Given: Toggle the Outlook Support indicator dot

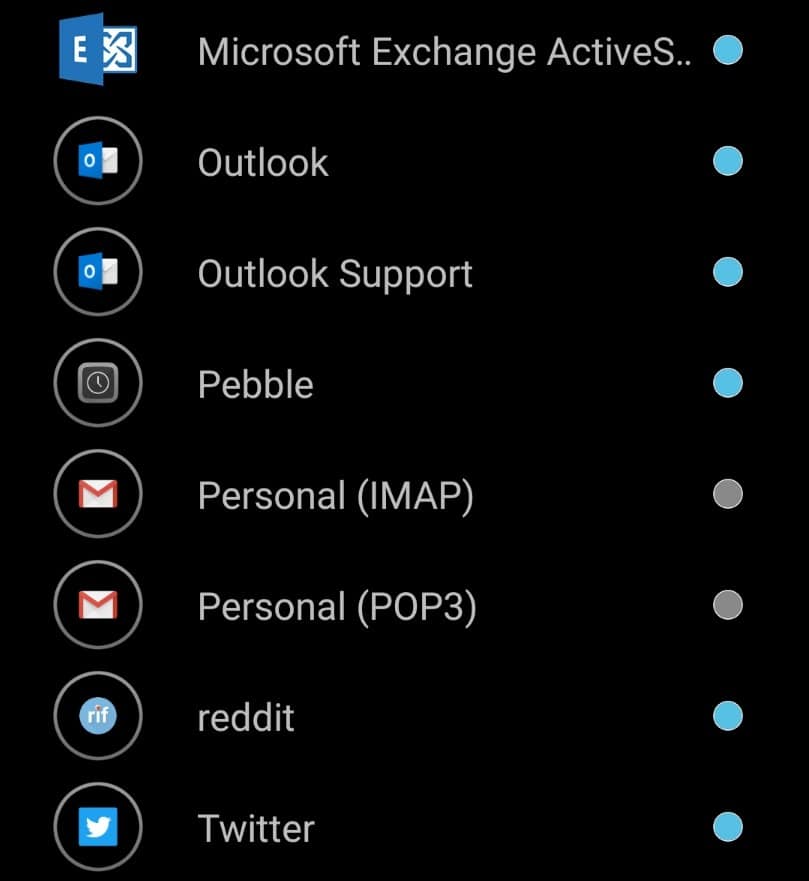Looking at the screenshot, I should (728, 272).
